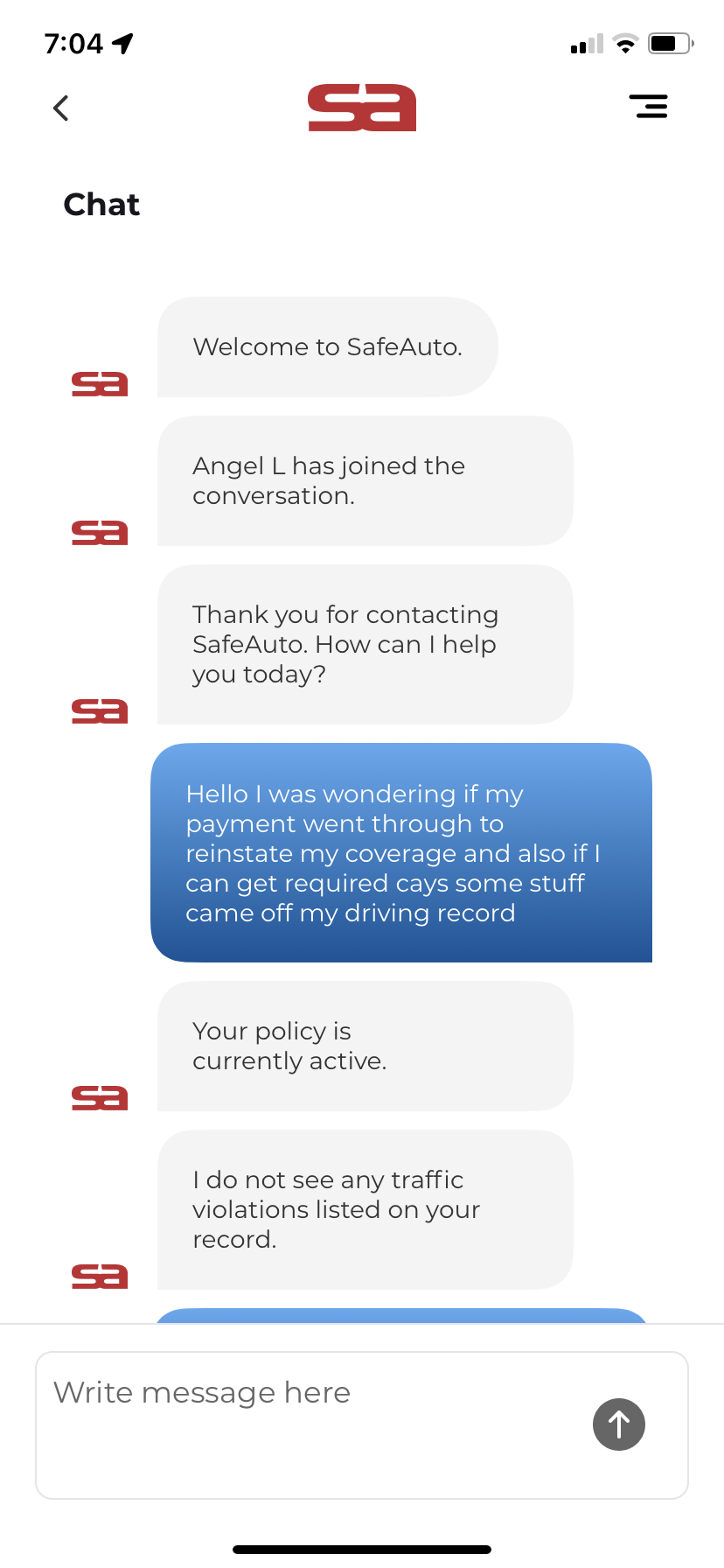Tap the SA avatar beside the welcome message
The height and width of the screenshot is (1568, 724).
99,383
